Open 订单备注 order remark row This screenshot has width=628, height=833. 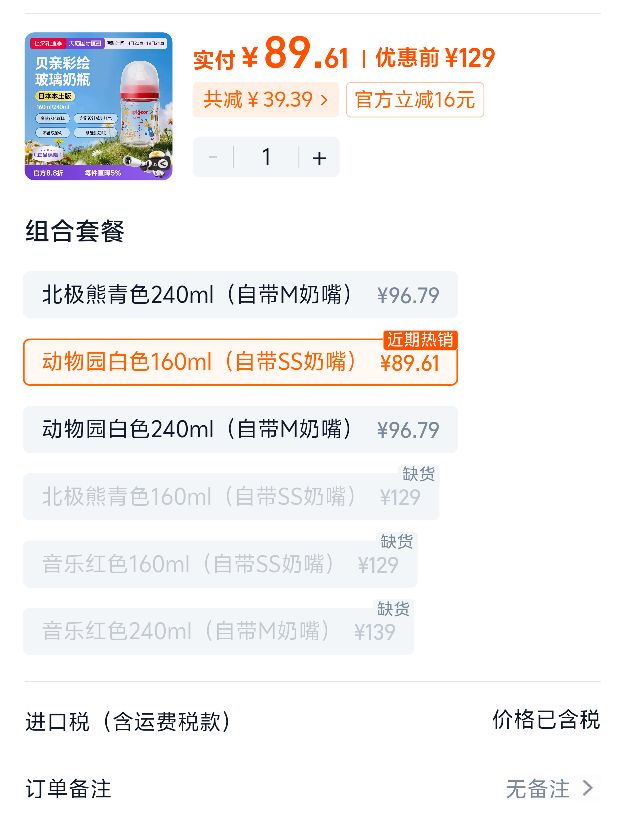(312, 789)
